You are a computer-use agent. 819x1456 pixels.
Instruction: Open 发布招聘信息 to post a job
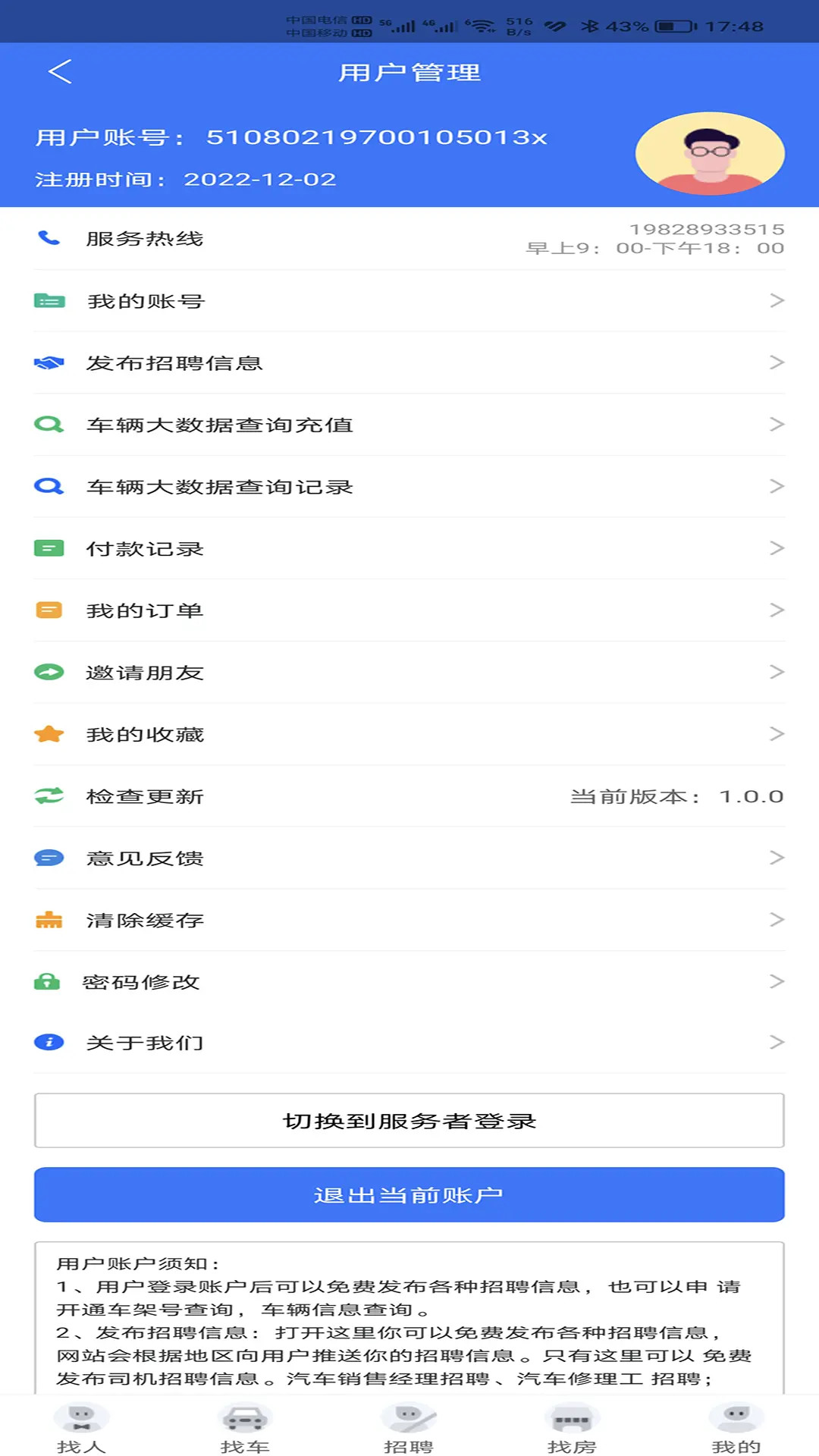coord(409,363)
